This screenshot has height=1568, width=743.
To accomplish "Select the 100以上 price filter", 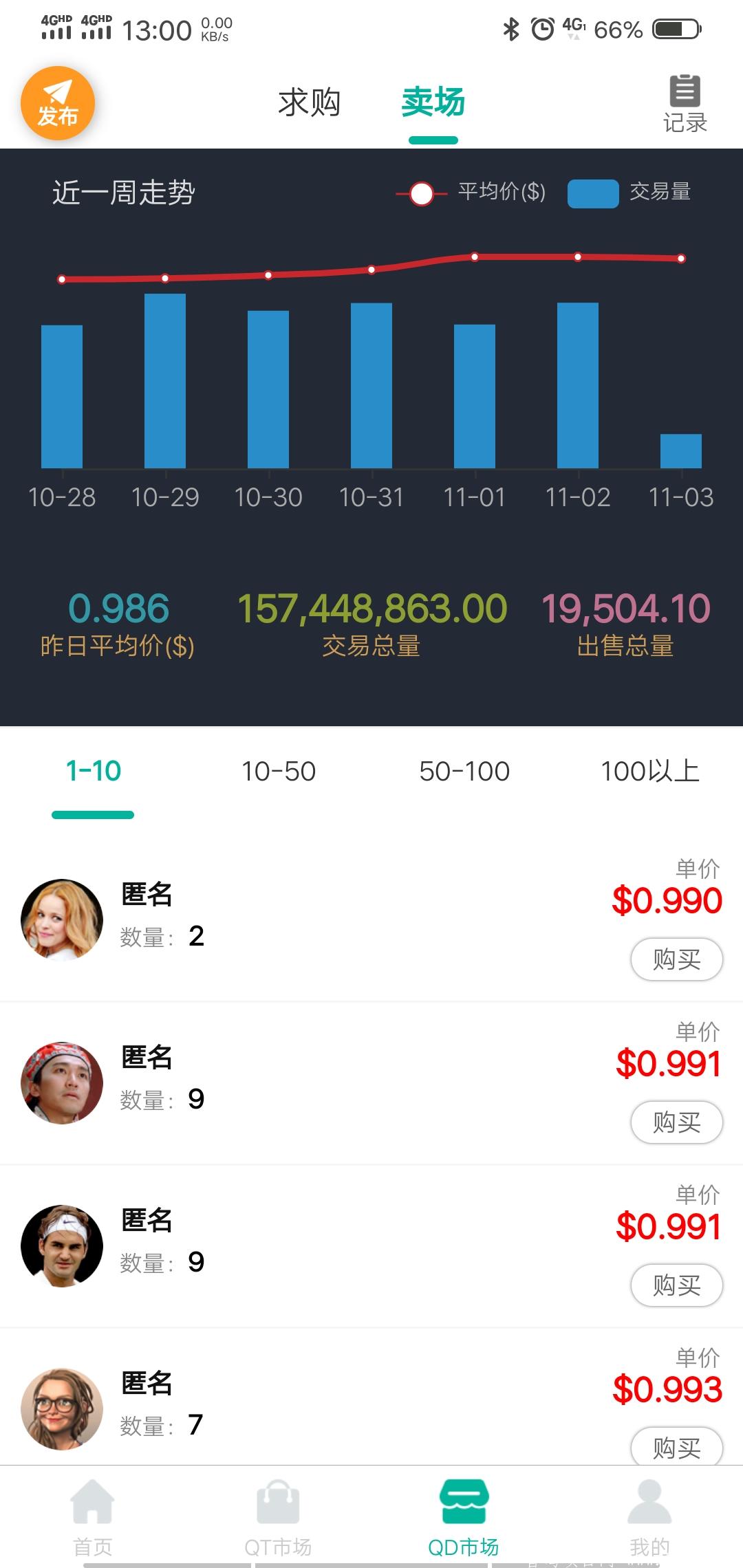I will [650, 771].
